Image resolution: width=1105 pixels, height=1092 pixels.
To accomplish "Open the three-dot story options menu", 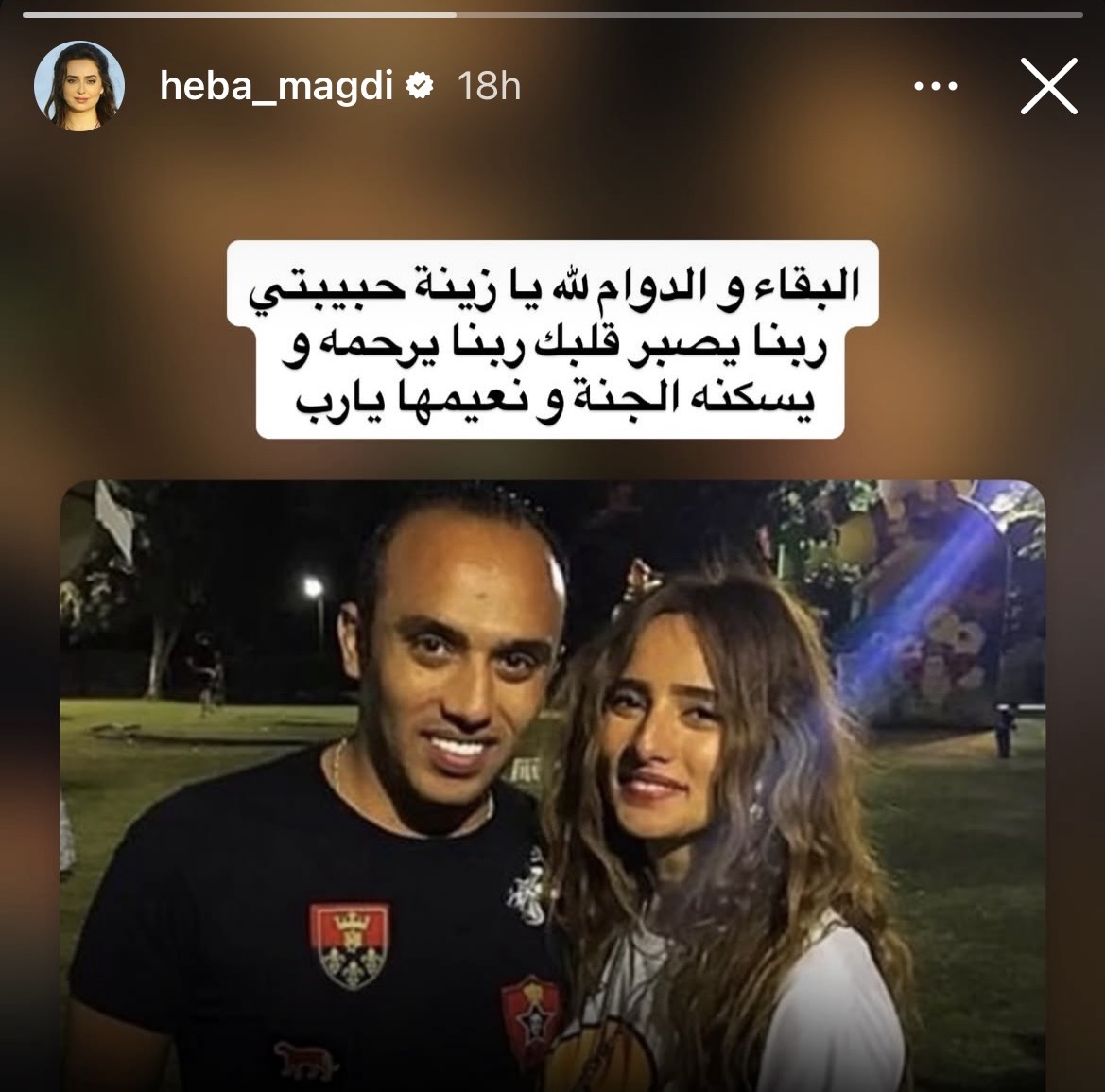I will coord(936,87).
